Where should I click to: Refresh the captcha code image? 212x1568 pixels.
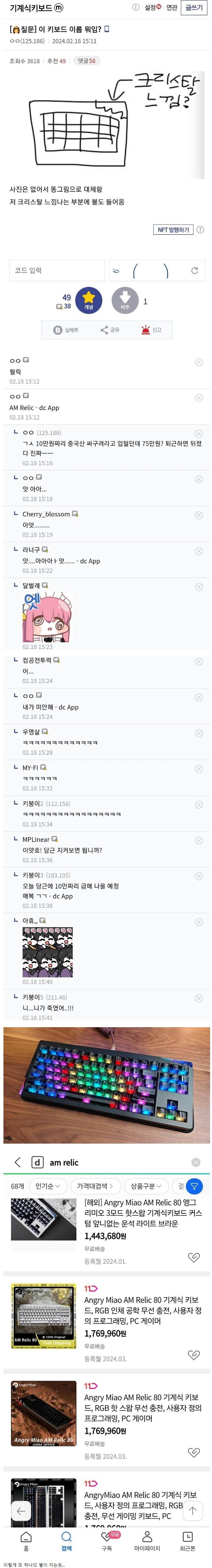pos(194,270)
